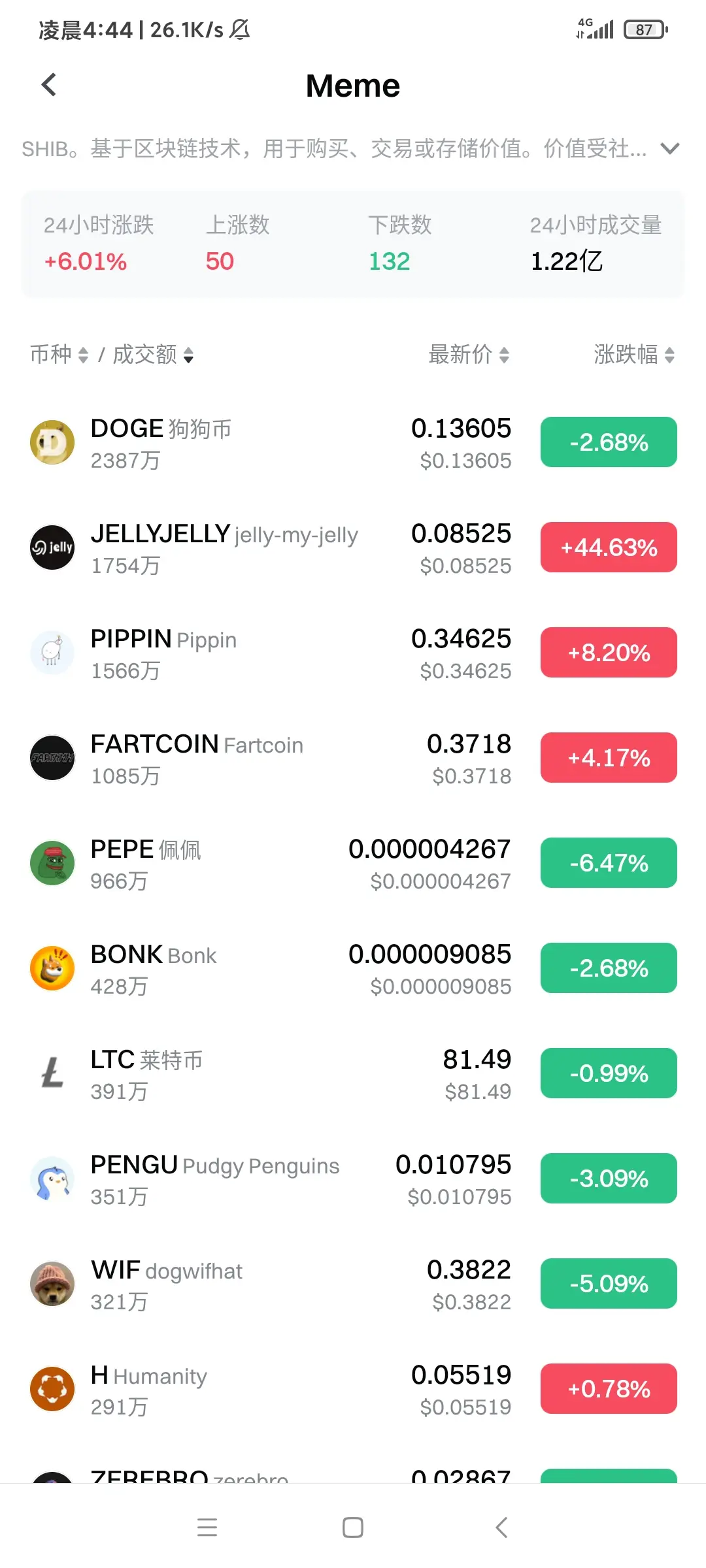Select the LTC 莱特币 row
706x1568 pixels.
pyautogui.click(x=261, y=1074)
